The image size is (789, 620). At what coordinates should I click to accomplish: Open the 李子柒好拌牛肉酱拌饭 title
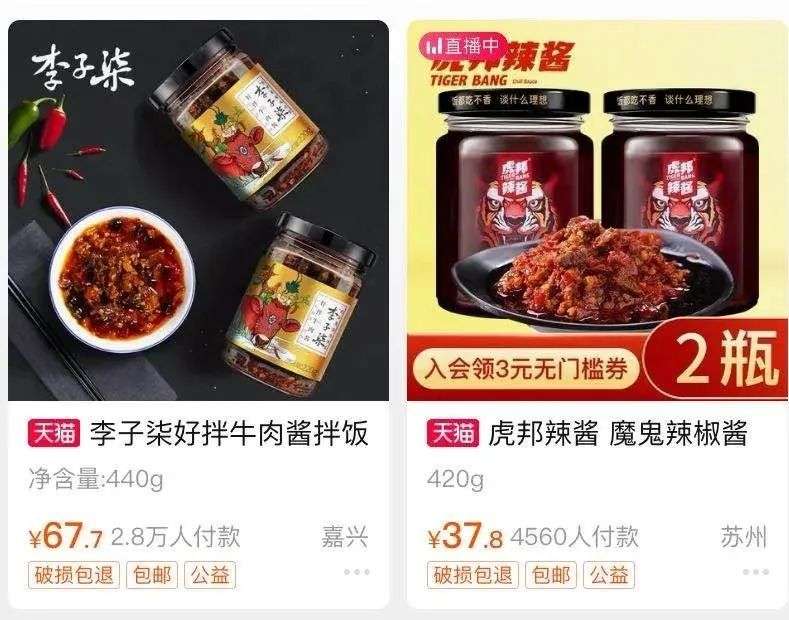[229, 433]
